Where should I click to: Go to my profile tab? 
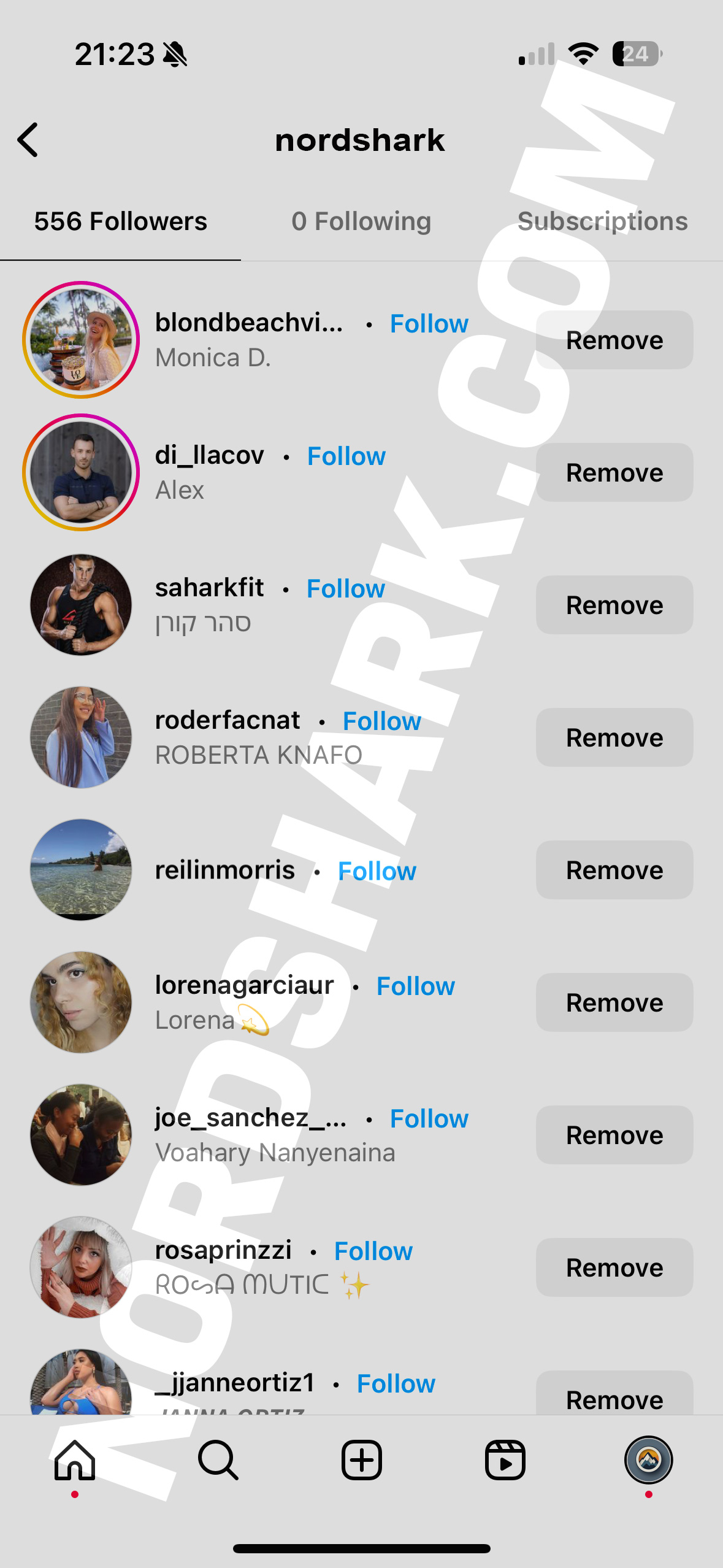pyautogui.click(x=649, y=1460)
